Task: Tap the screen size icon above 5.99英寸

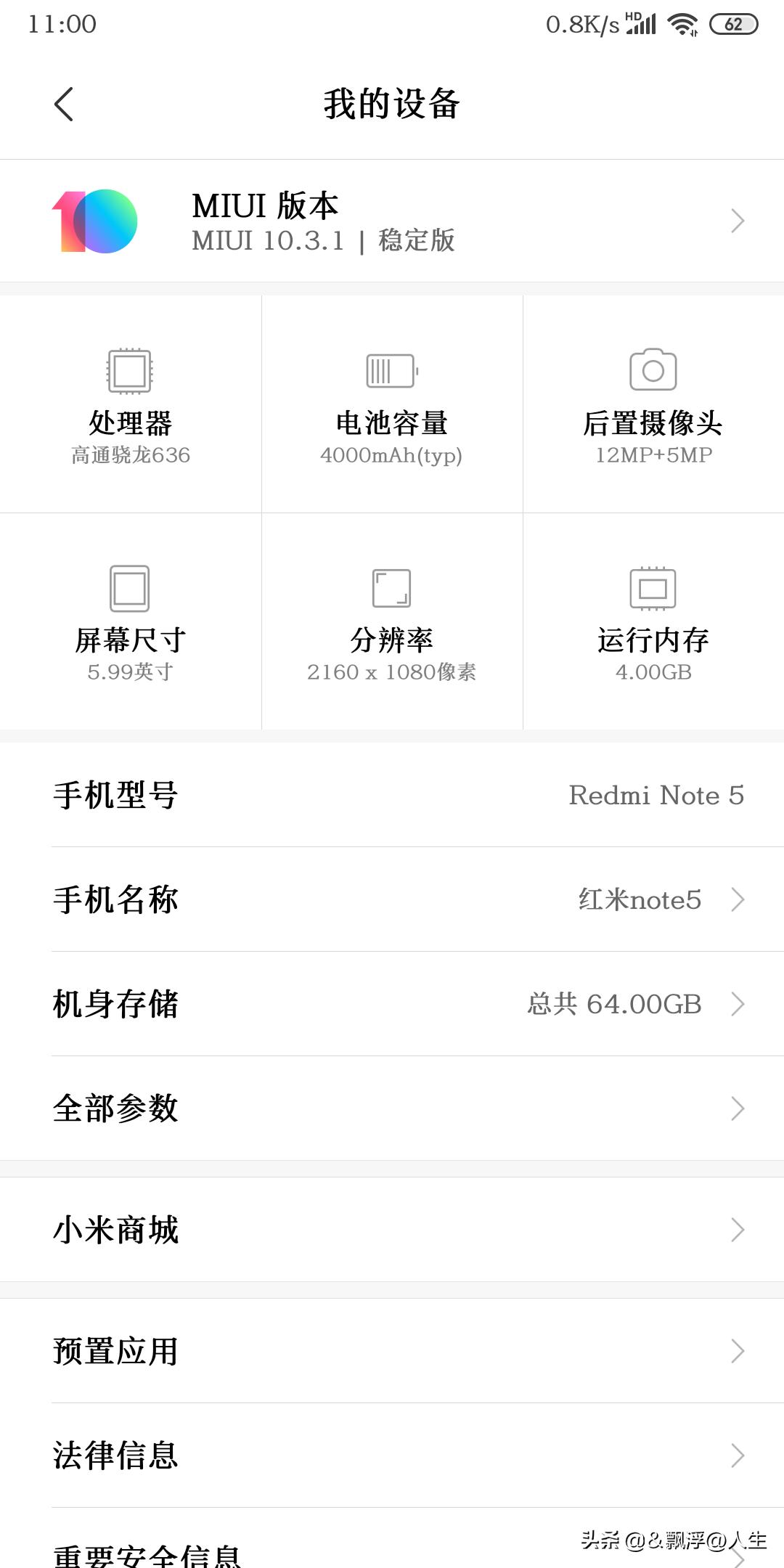Action: click(131, 589)
